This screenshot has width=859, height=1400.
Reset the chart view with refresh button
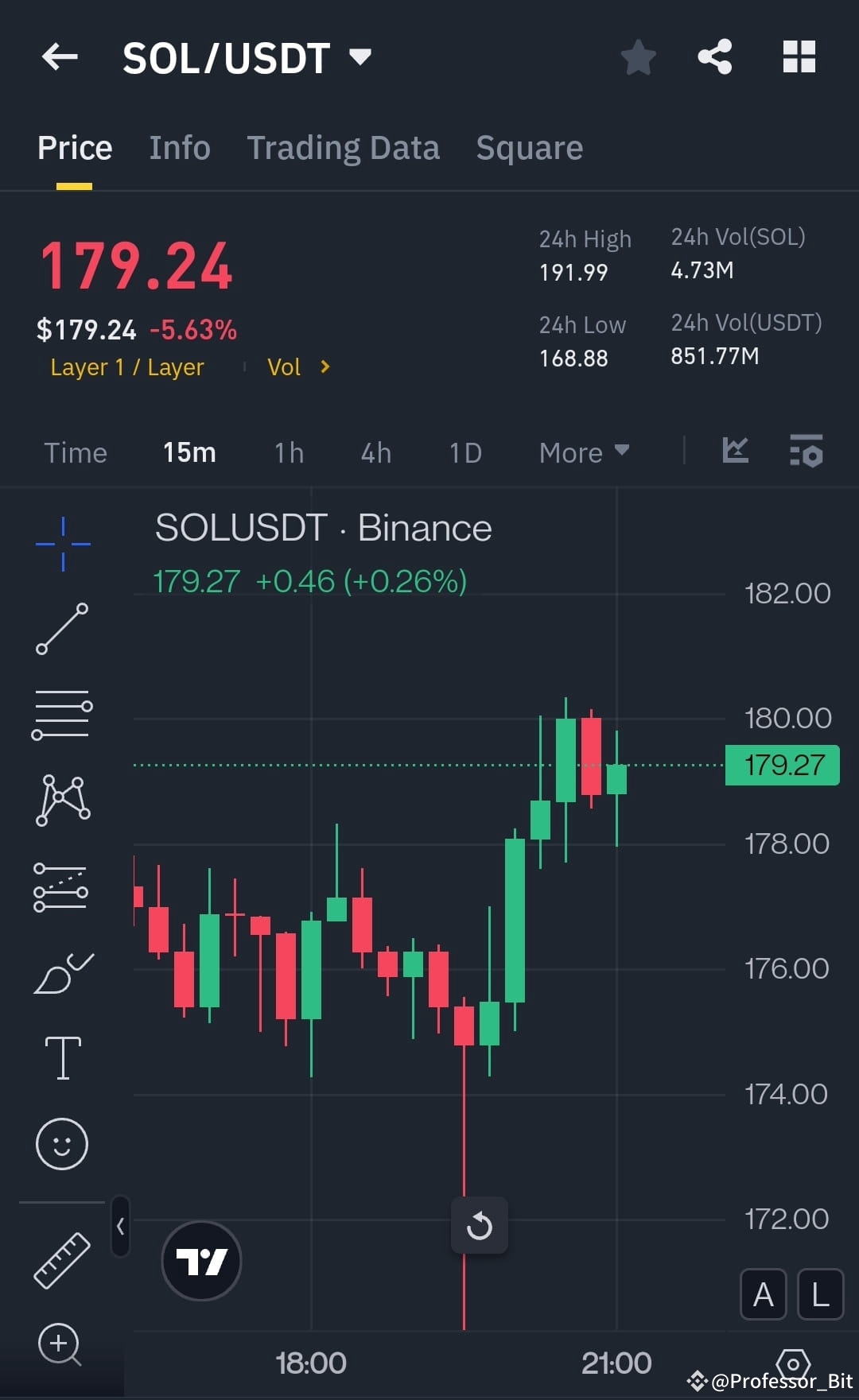point(479,1225)
